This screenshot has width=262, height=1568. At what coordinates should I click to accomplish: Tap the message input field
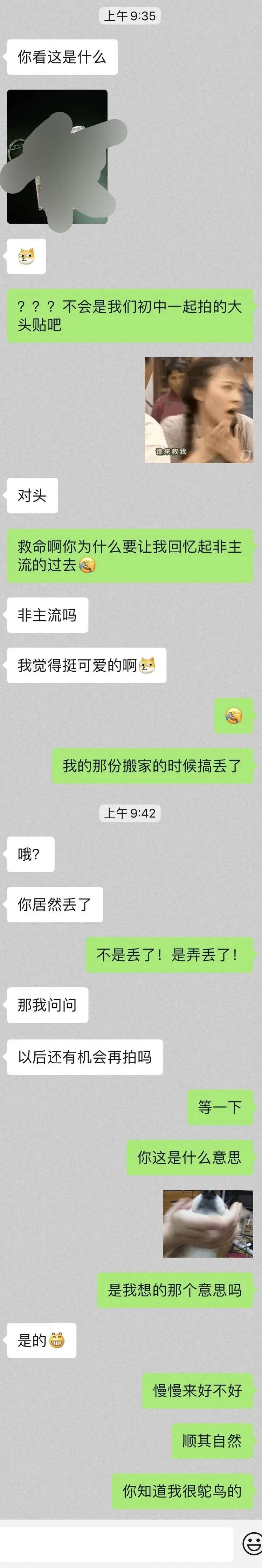click(116, 1543)
